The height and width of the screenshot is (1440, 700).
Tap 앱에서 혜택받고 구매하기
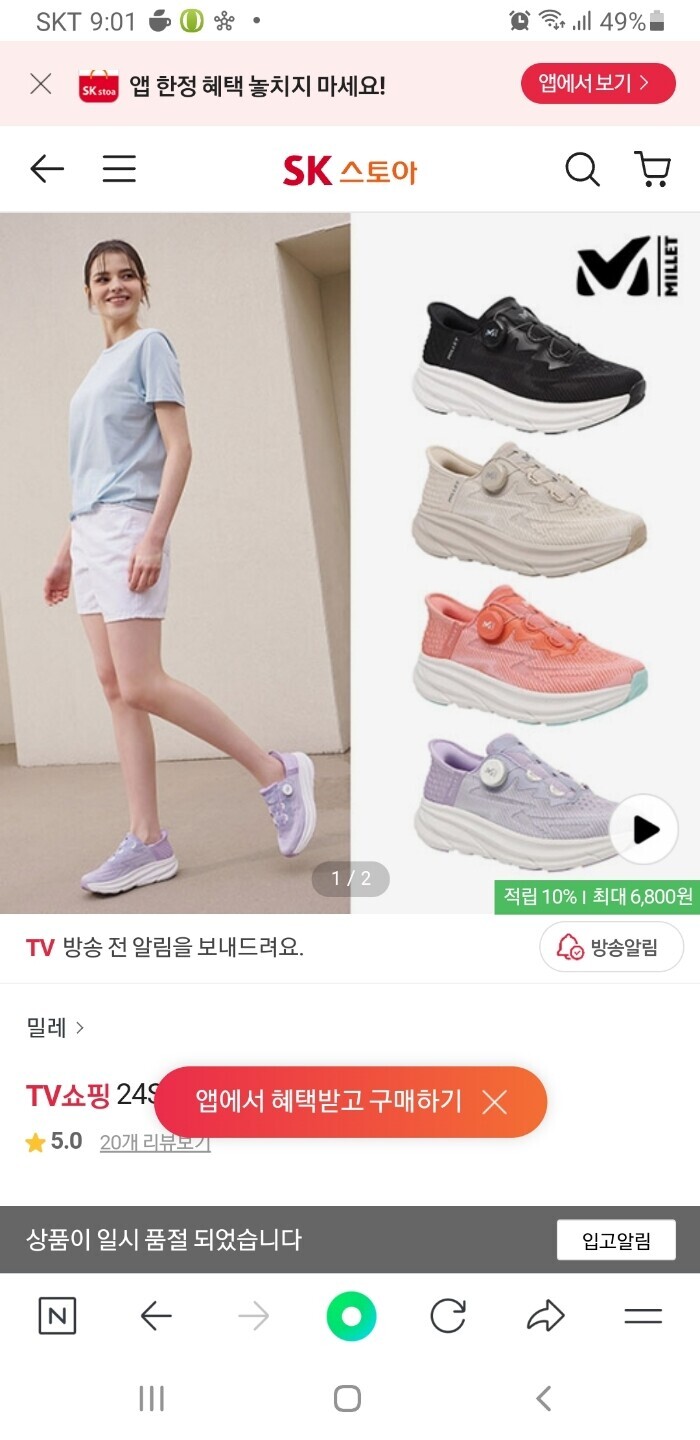click(328, 1101)
